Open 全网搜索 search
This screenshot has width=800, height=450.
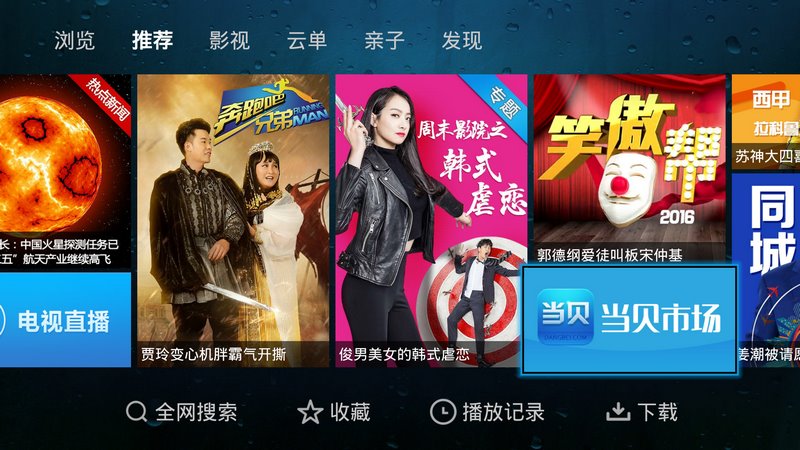click(x=182, y=412)
